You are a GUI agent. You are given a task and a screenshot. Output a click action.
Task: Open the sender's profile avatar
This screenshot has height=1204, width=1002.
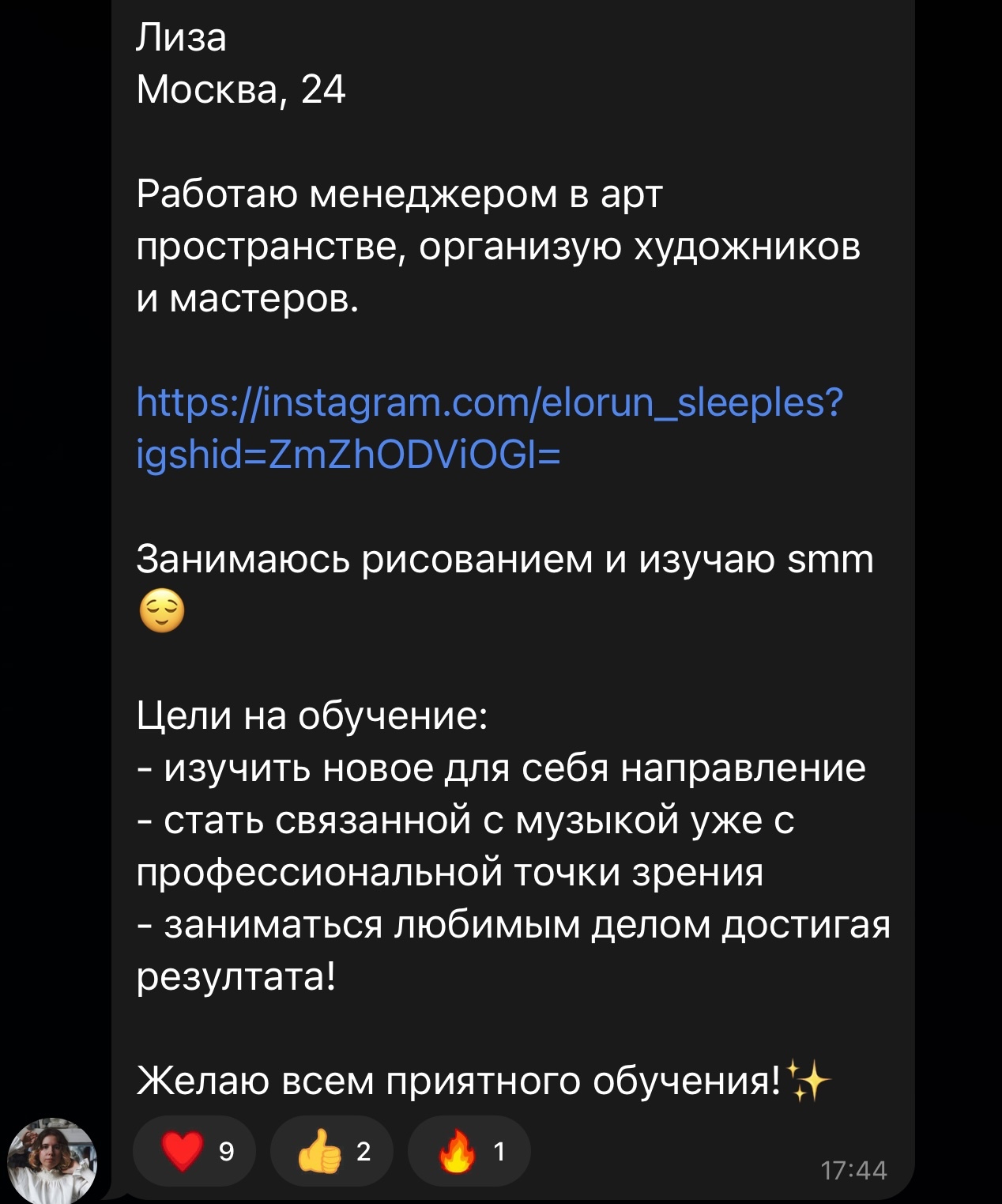52,1160
